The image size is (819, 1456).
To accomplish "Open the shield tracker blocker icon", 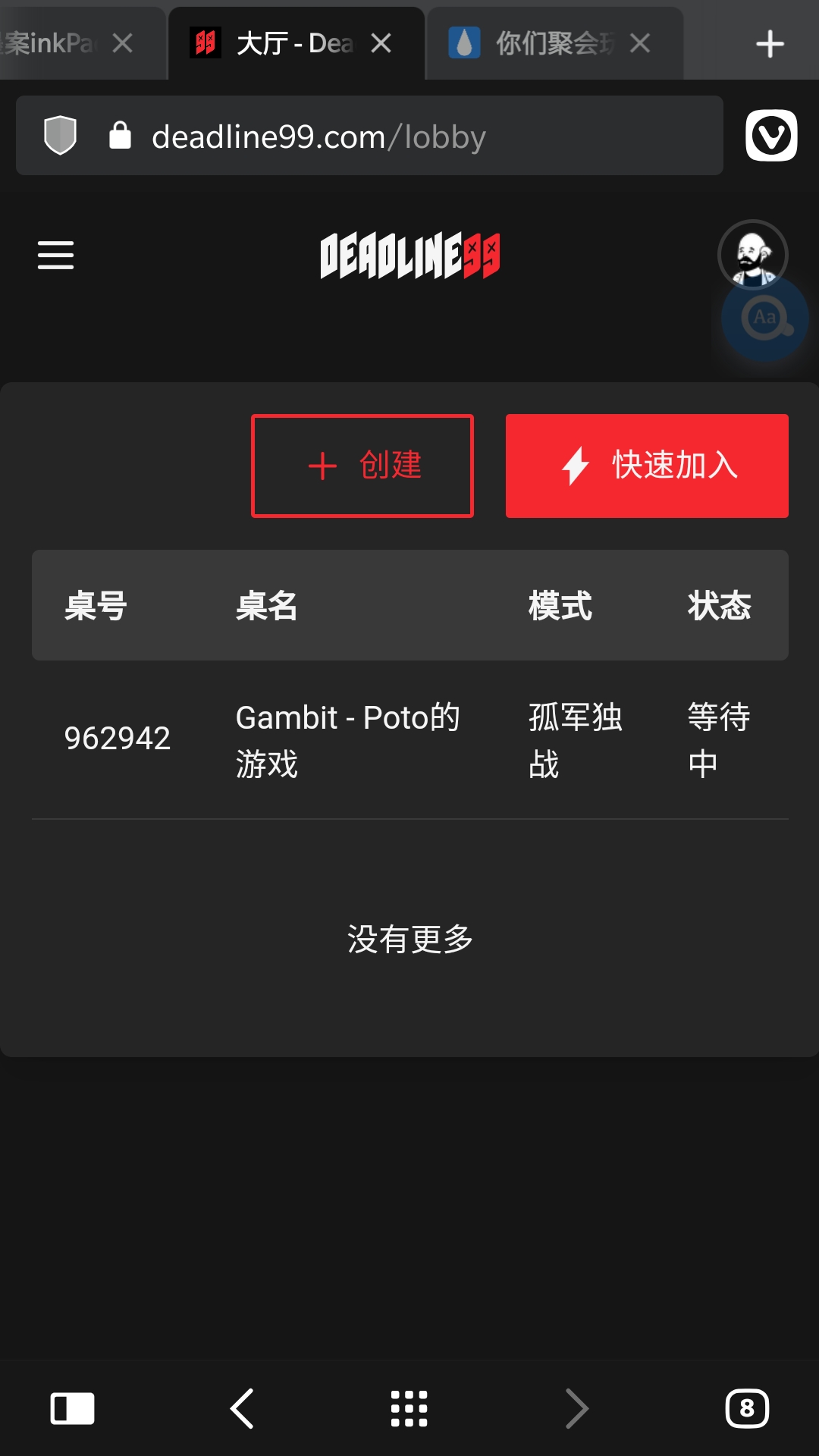I will [x=60, y=136].
